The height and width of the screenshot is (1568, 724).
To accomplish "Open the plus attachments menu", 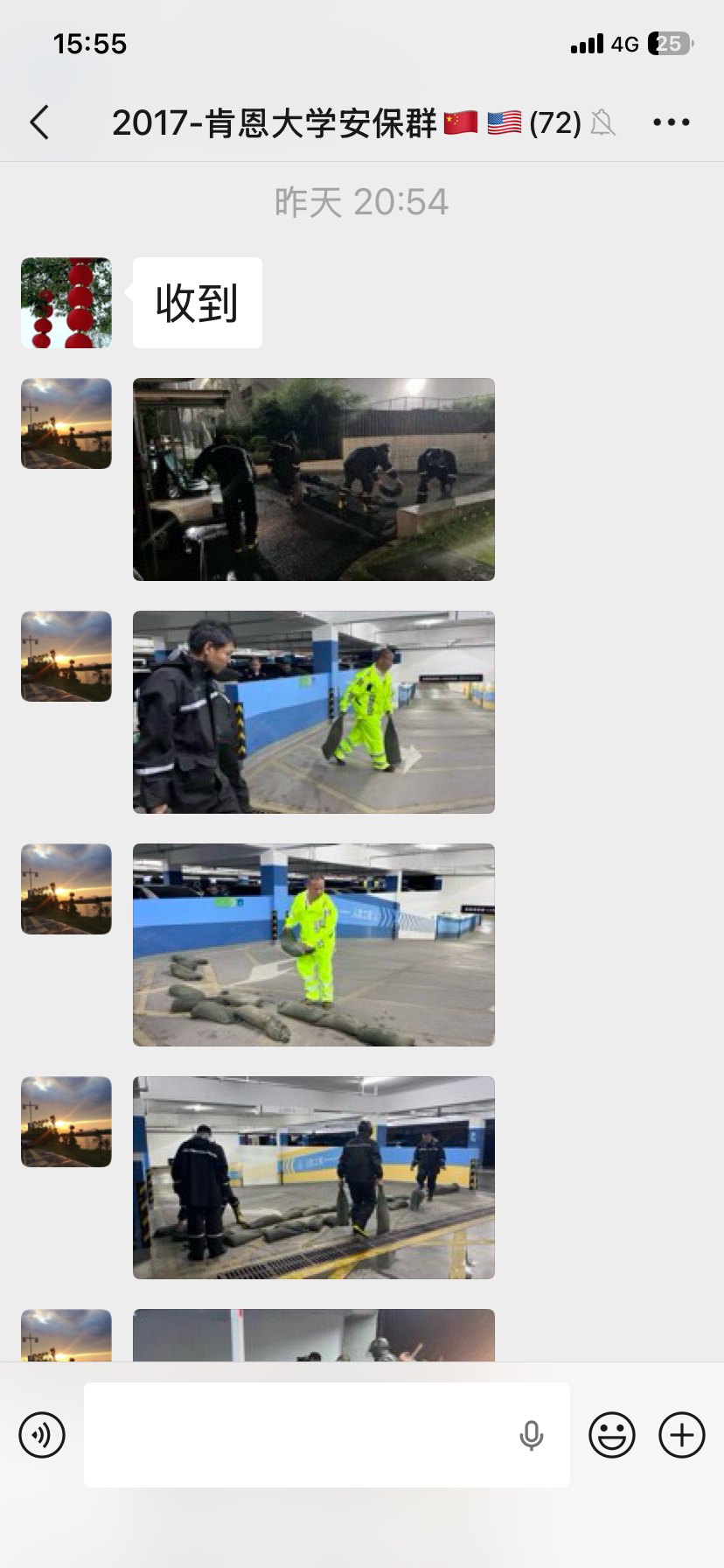I will click(682, 1435).
